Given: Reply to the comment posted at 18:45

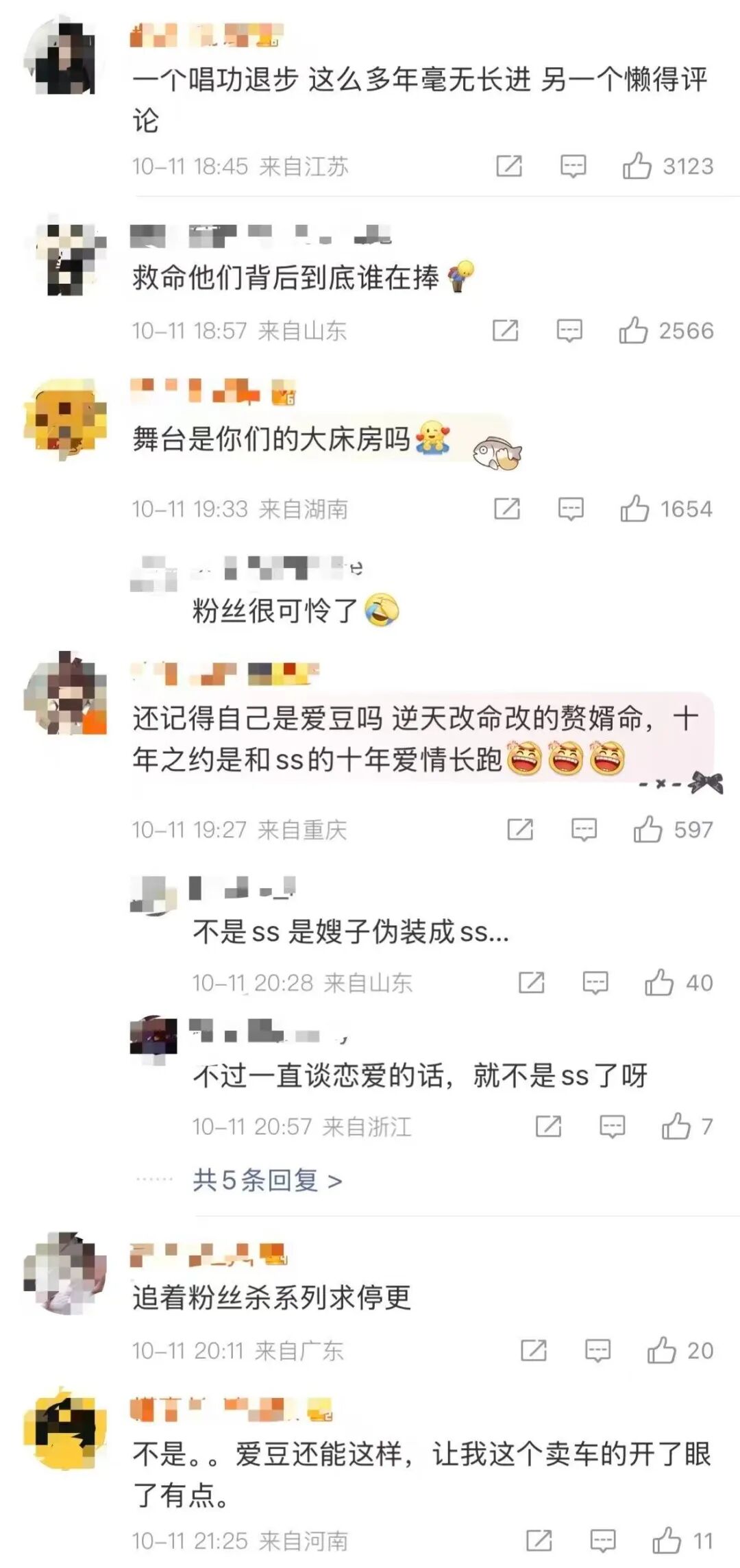Looking at the screenshot, I should (573, 166).
